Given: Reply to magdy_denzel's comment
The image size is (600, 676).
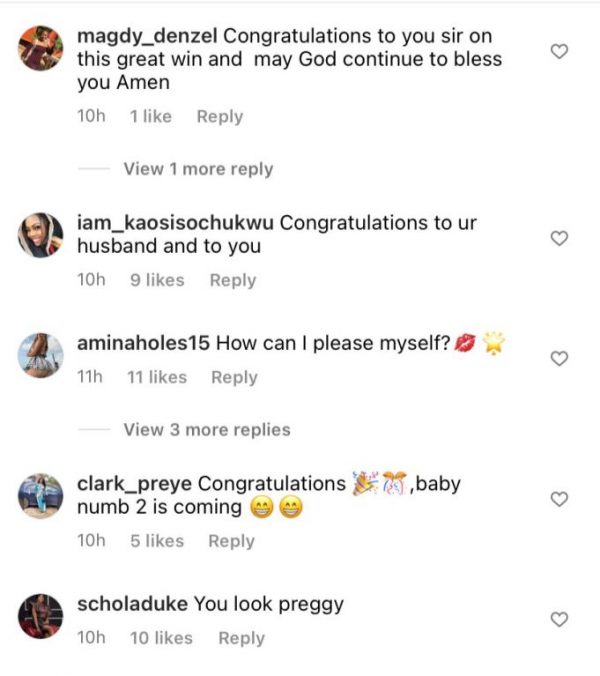Looking at the screenshot, I should click(x=219, y=117).
